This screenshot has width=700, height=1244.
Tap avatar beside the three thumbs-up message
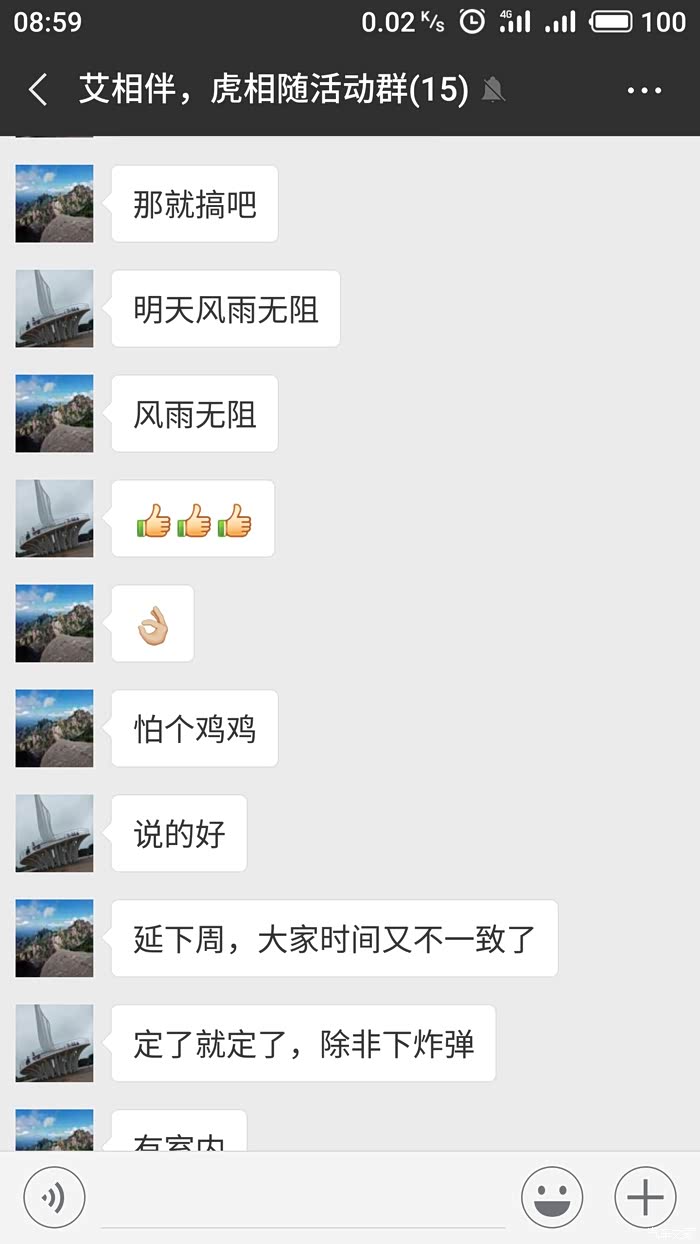54,519
